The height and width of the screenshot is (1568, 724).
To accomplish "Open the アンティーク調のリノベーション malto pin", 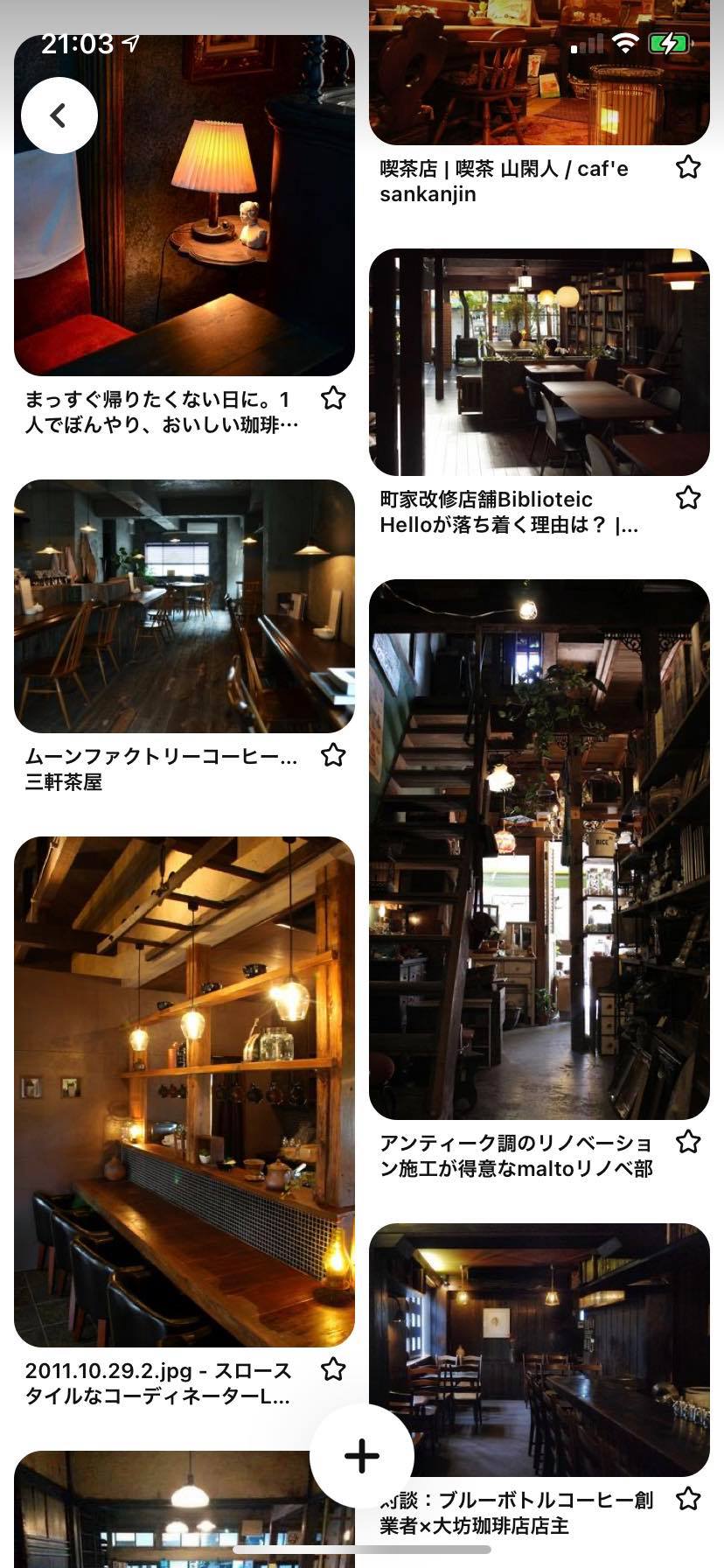I will point(540,849).
